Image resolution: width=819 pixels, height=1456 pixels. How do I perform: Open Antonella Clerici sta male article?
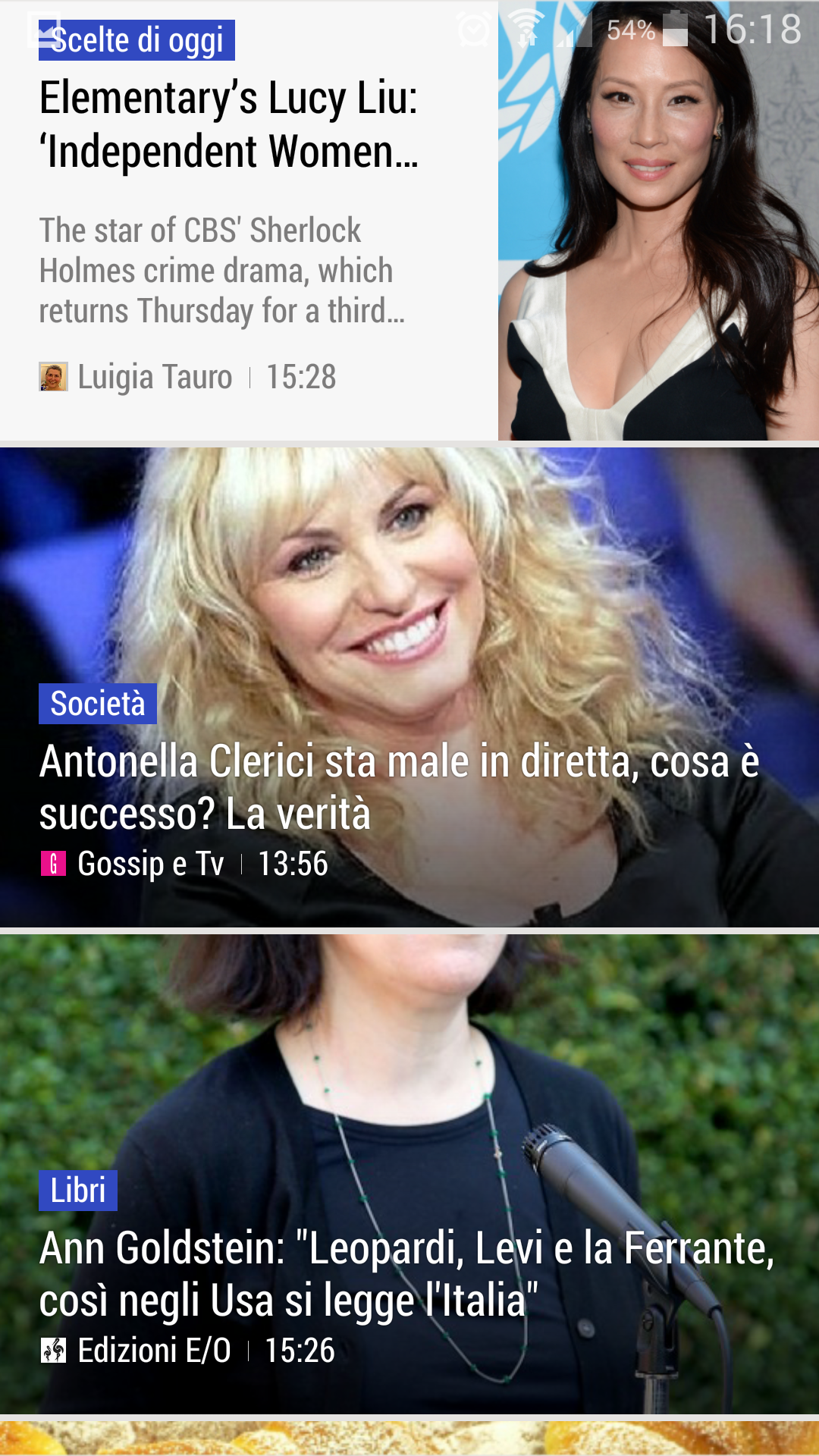pyautogui.click(x=399, y=786)
